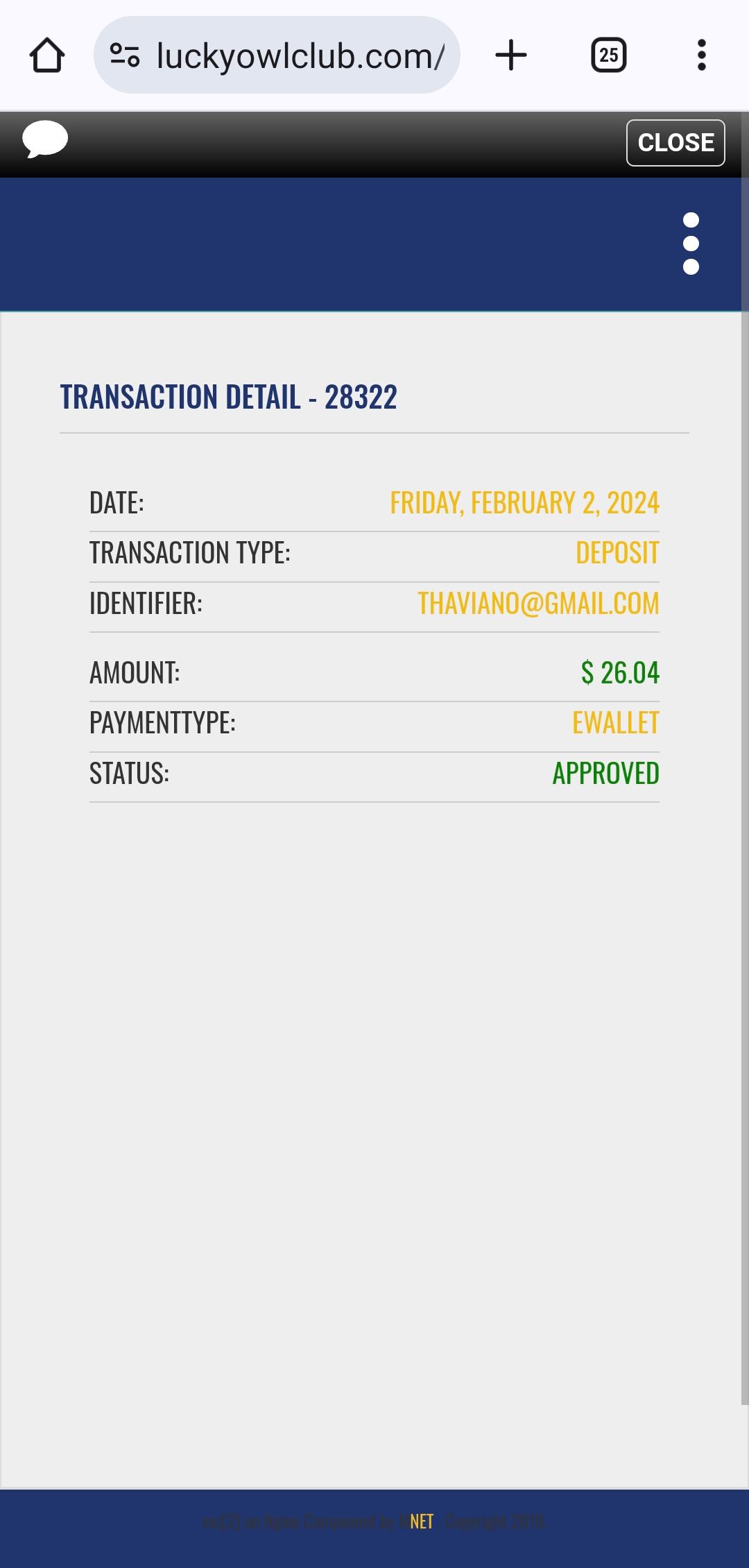Open the site's three-dot menu

click(691, 244)
